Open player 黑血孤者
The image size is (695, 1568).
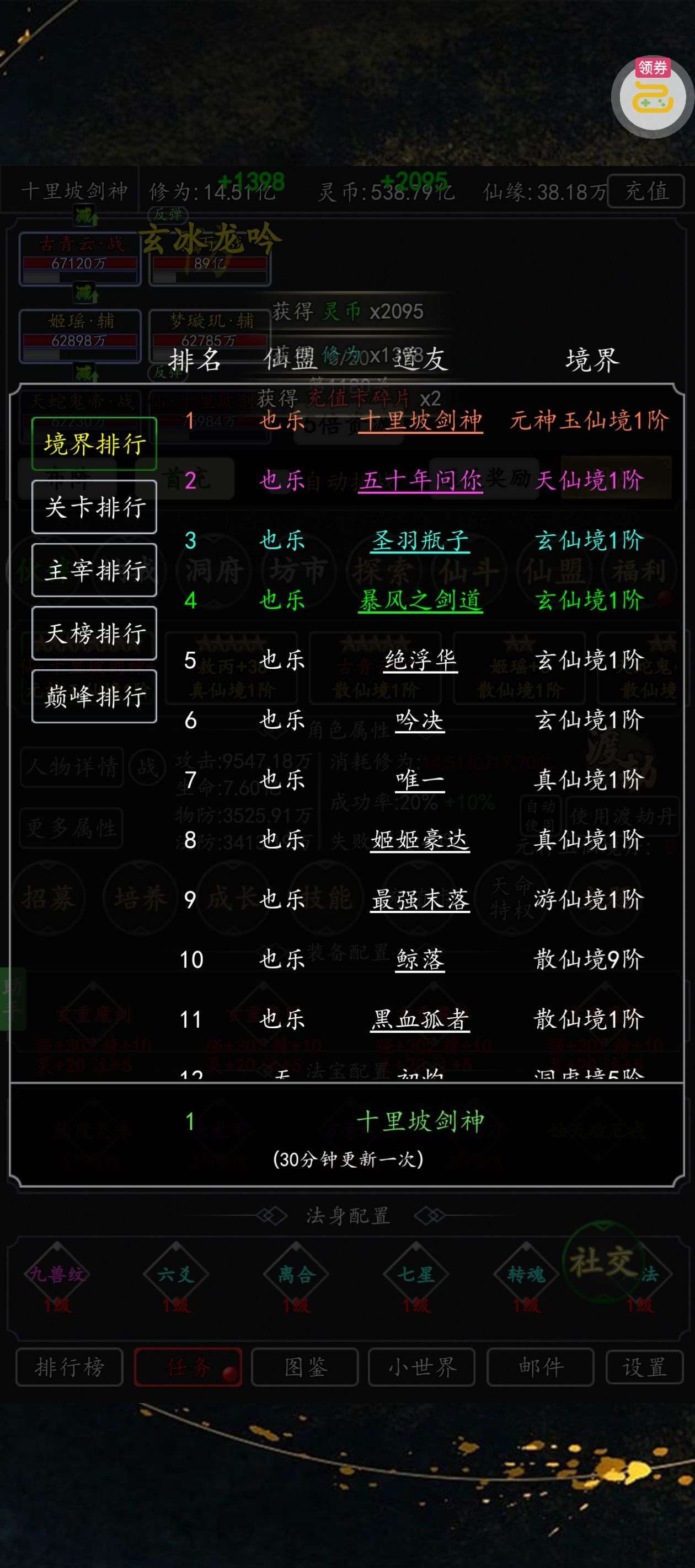(x=420, y=1019)
